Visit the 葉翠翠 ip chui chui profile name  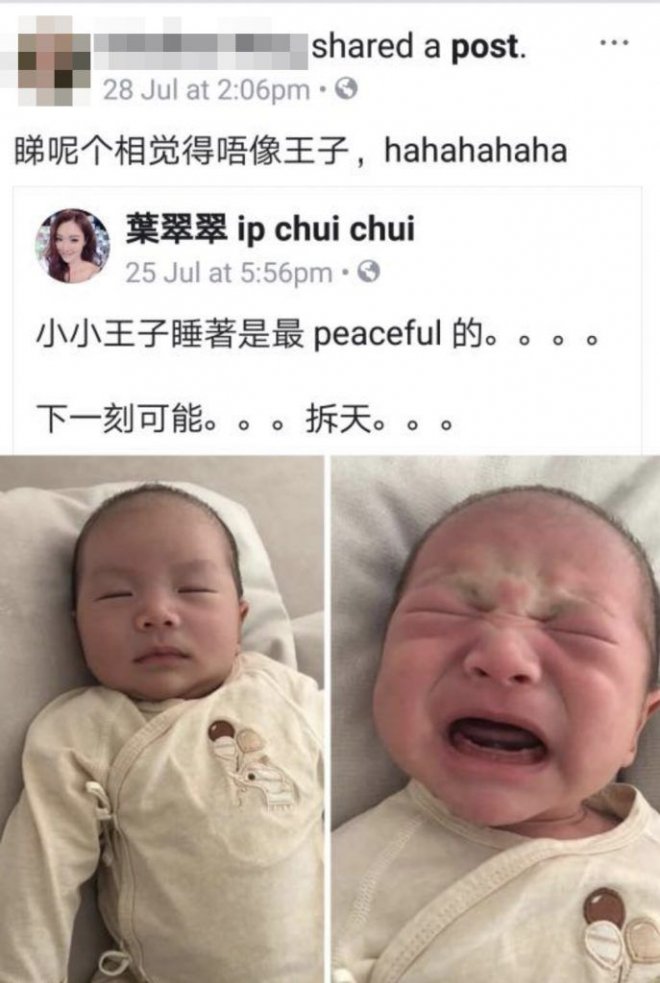[x=270, y=231]
